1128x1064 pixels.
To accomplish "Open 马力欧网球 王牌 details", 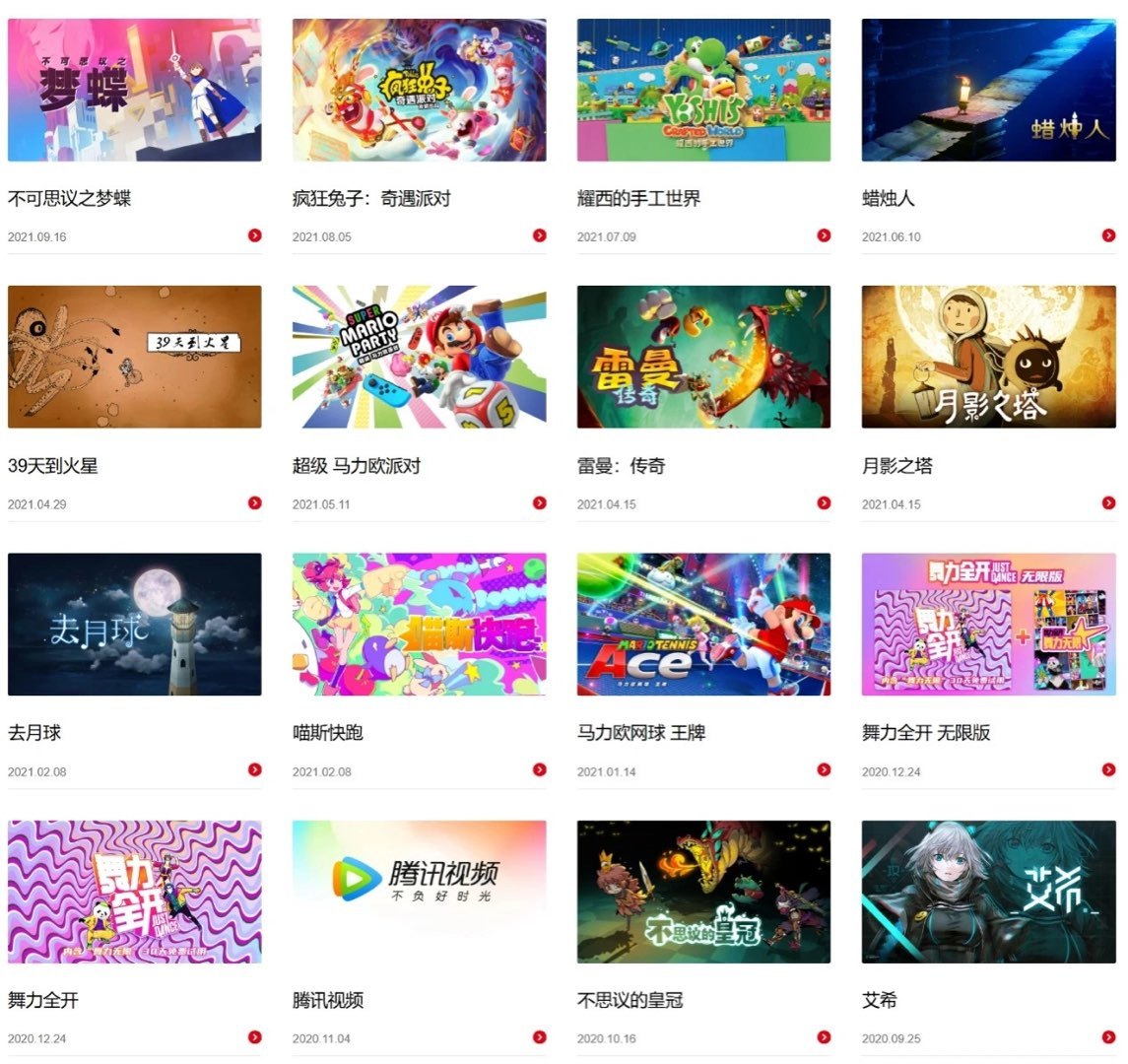I will [x=703, y=625].
